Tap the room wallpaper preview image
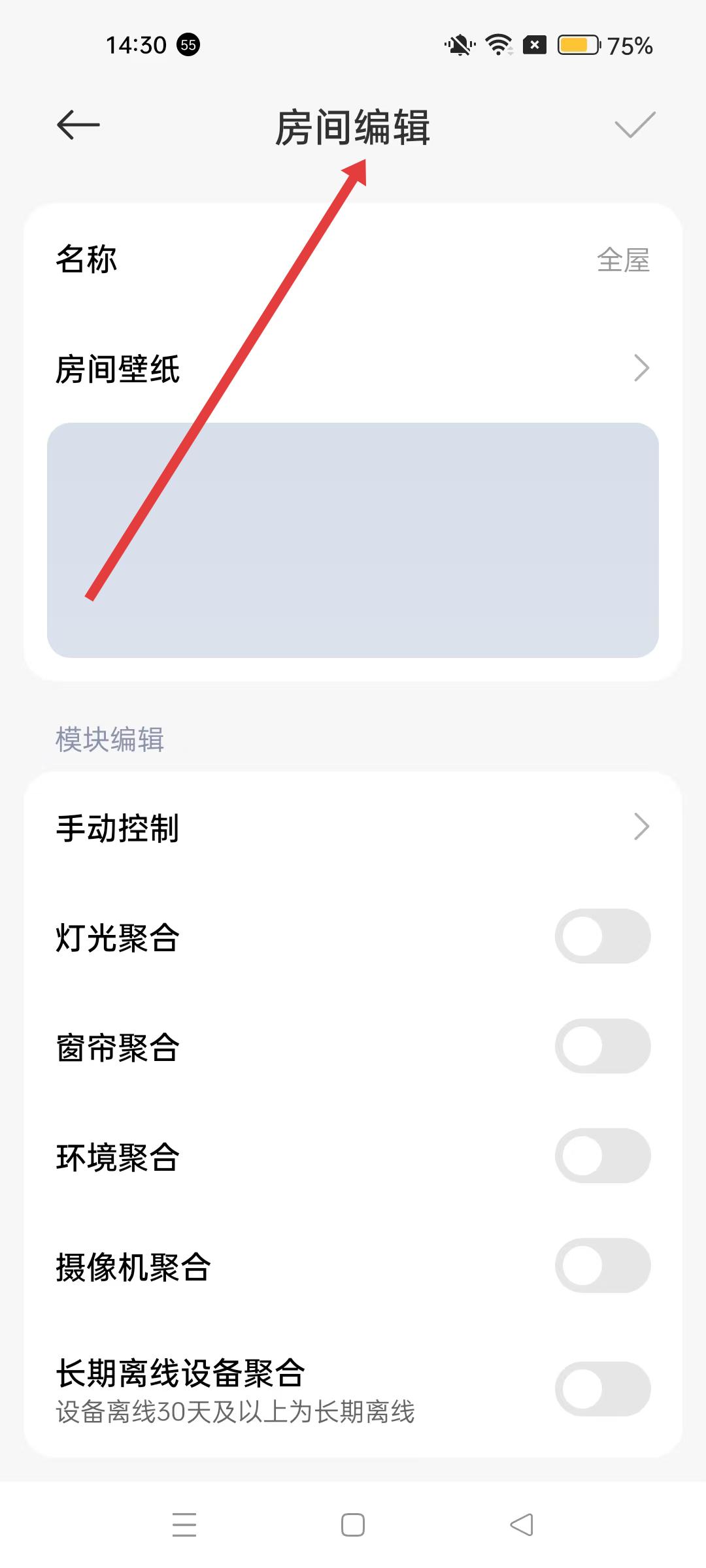This screenshot has height=1568, width=706. [x=353, y=540]
